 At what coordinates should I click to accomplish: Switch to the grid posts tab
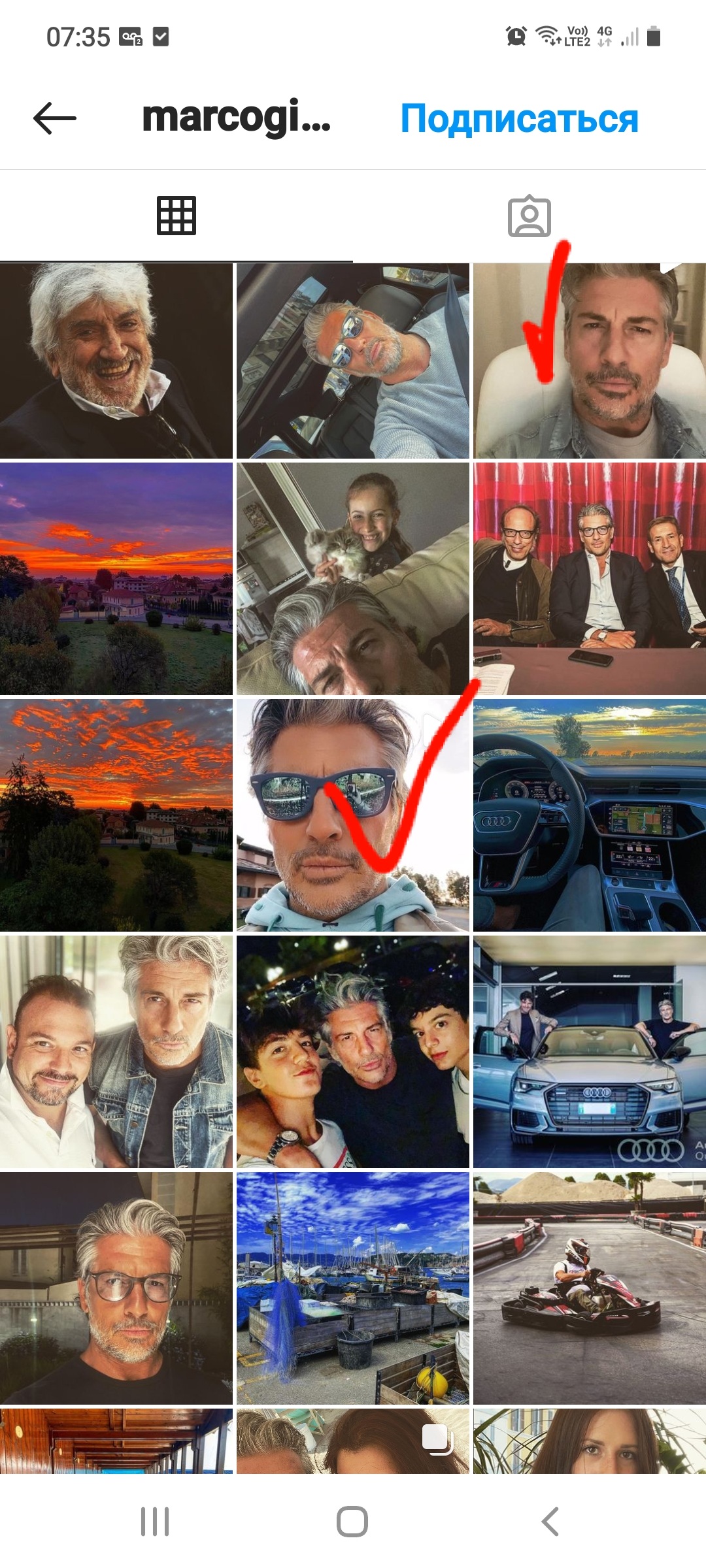pos(176,216)
